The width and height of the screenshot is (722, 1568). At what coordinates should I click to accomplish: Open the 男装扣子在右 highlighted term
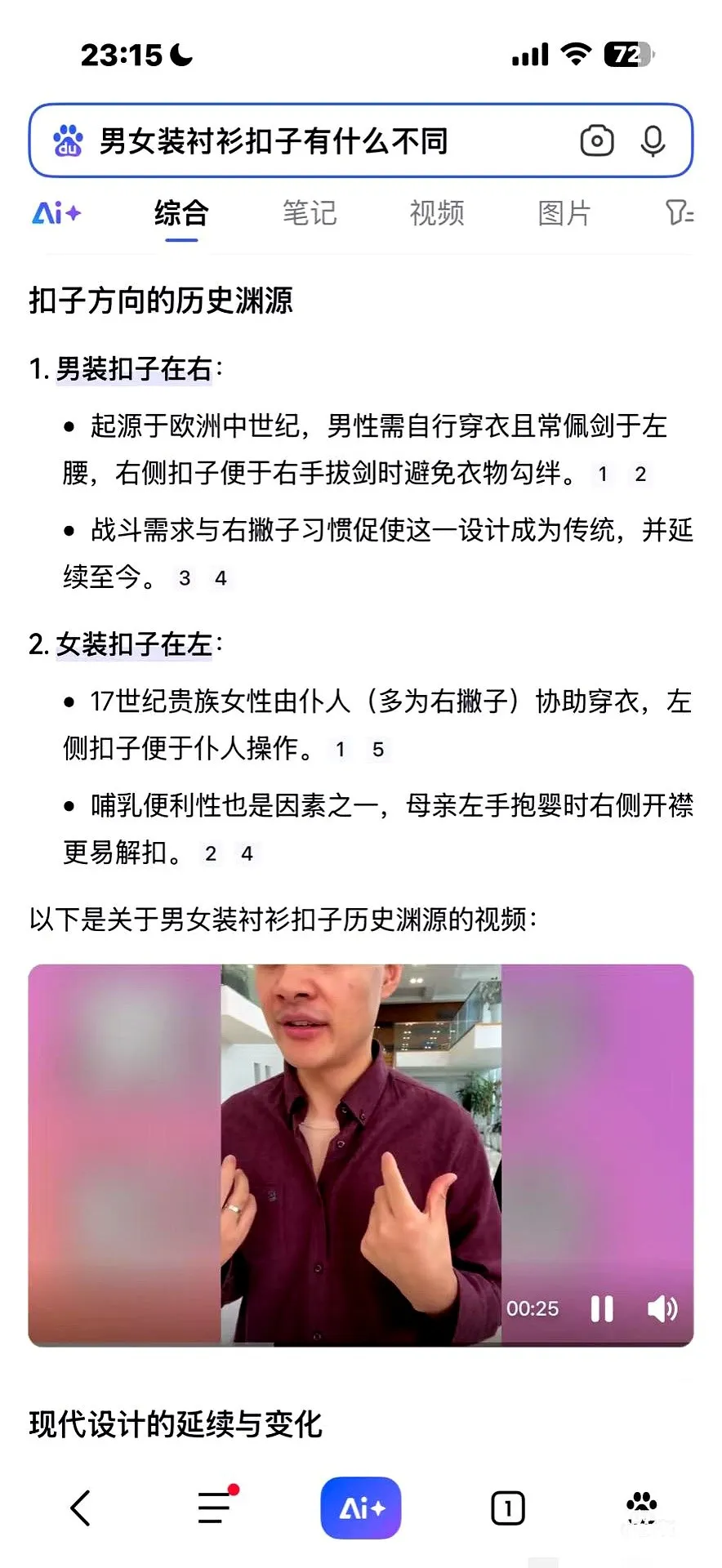134,369
